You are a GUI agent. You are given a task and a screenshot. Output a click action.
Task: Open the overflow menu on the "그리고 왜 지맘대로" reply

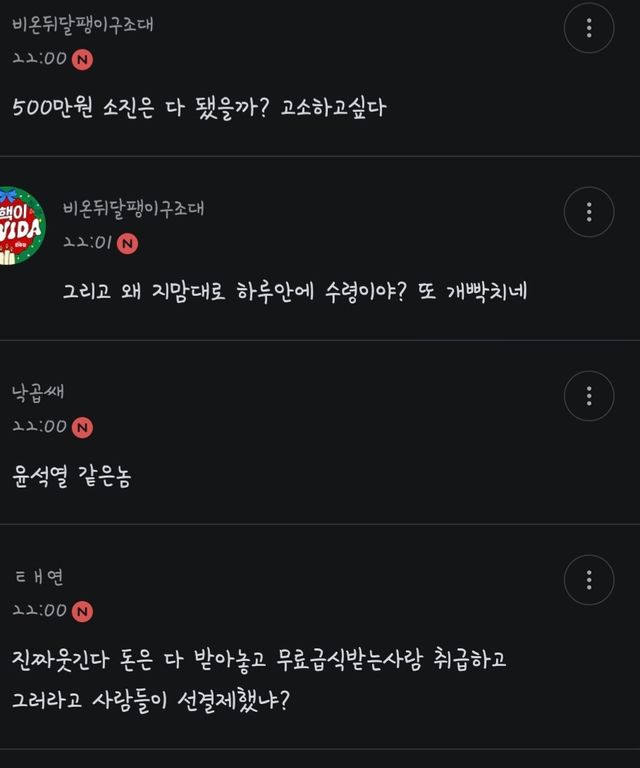(x=589, y=212)
